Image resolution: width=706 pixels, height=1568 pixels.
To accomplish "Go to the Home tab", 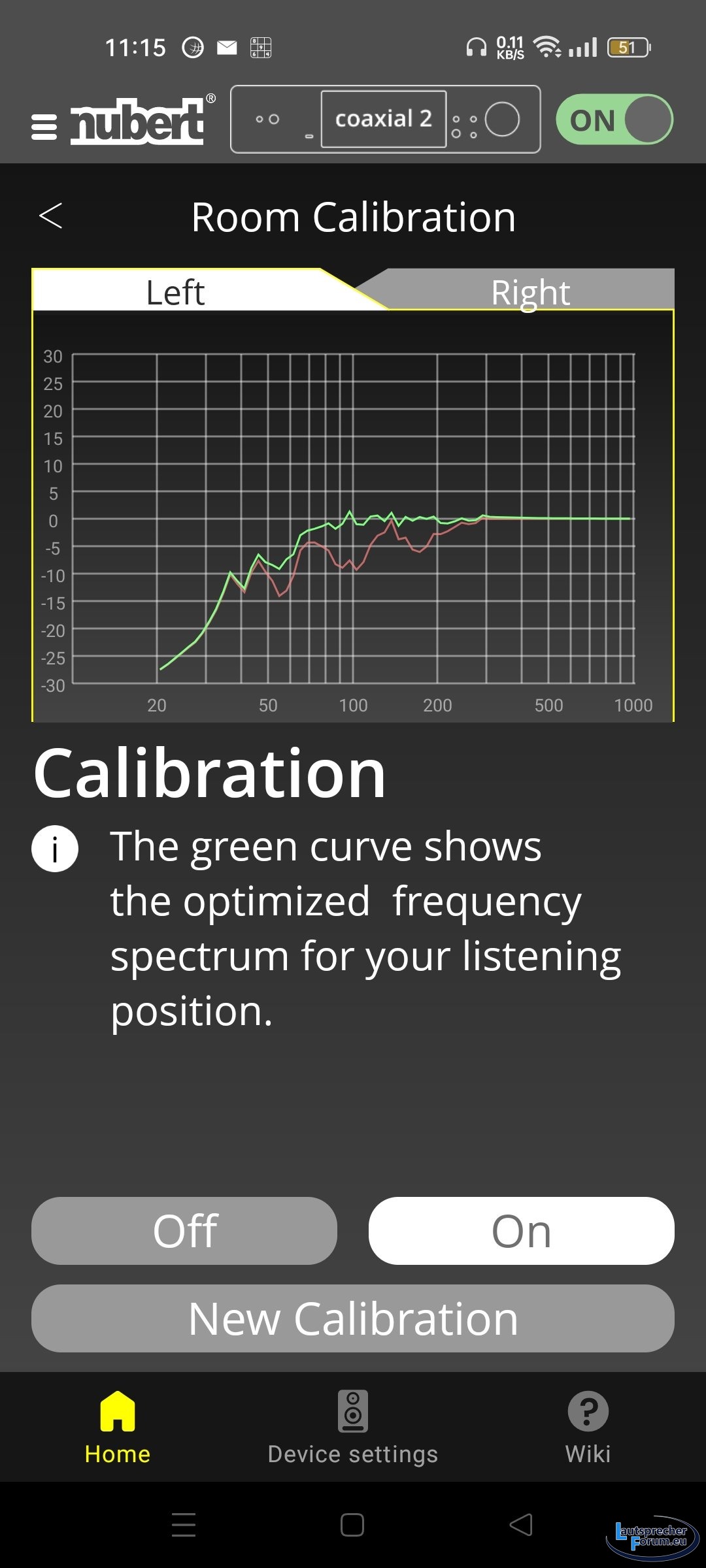I will (x=118, y=1428).
